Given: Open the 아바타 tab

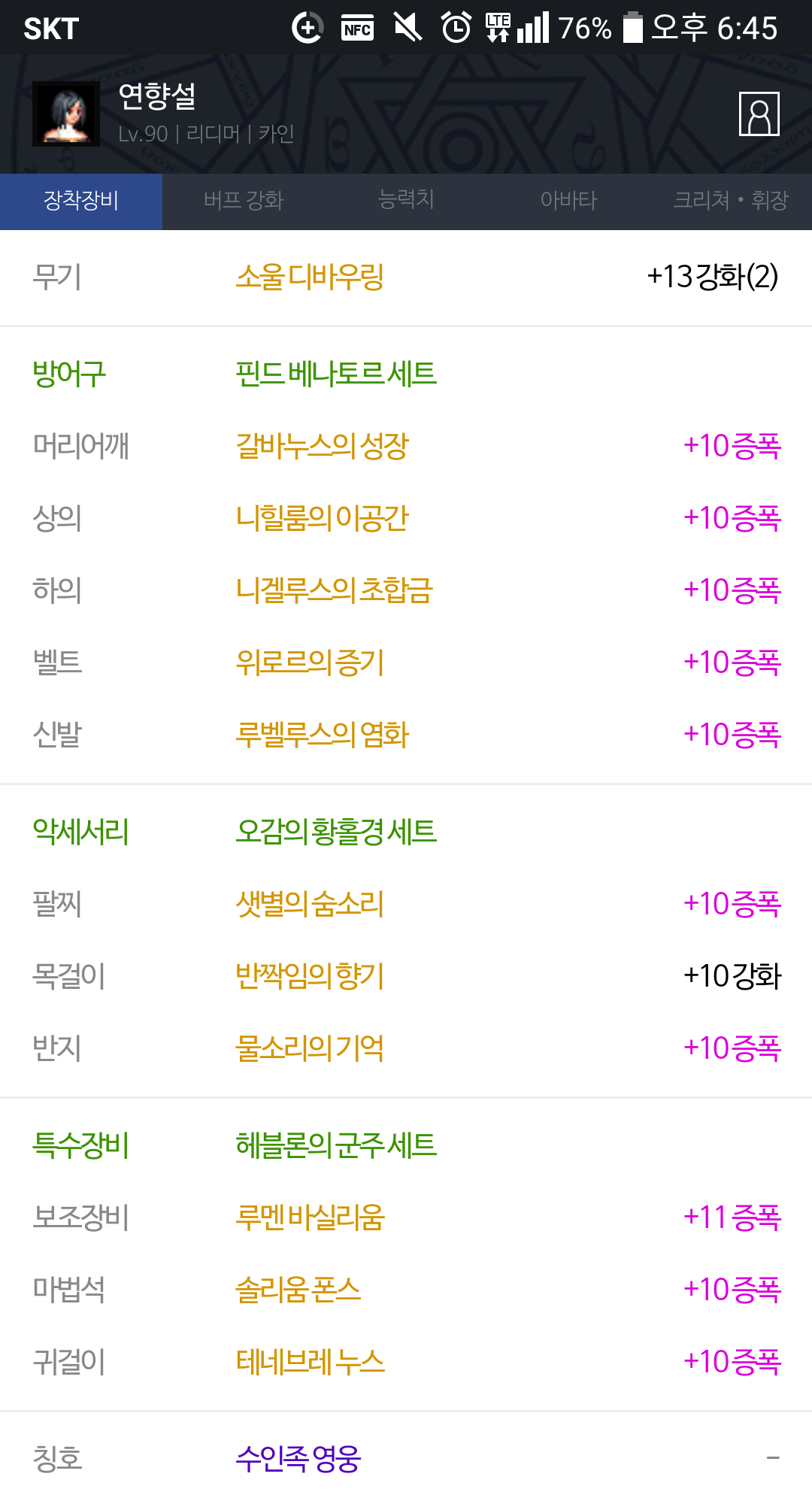Looking at the screenshot, I should [x=568, y=201].
